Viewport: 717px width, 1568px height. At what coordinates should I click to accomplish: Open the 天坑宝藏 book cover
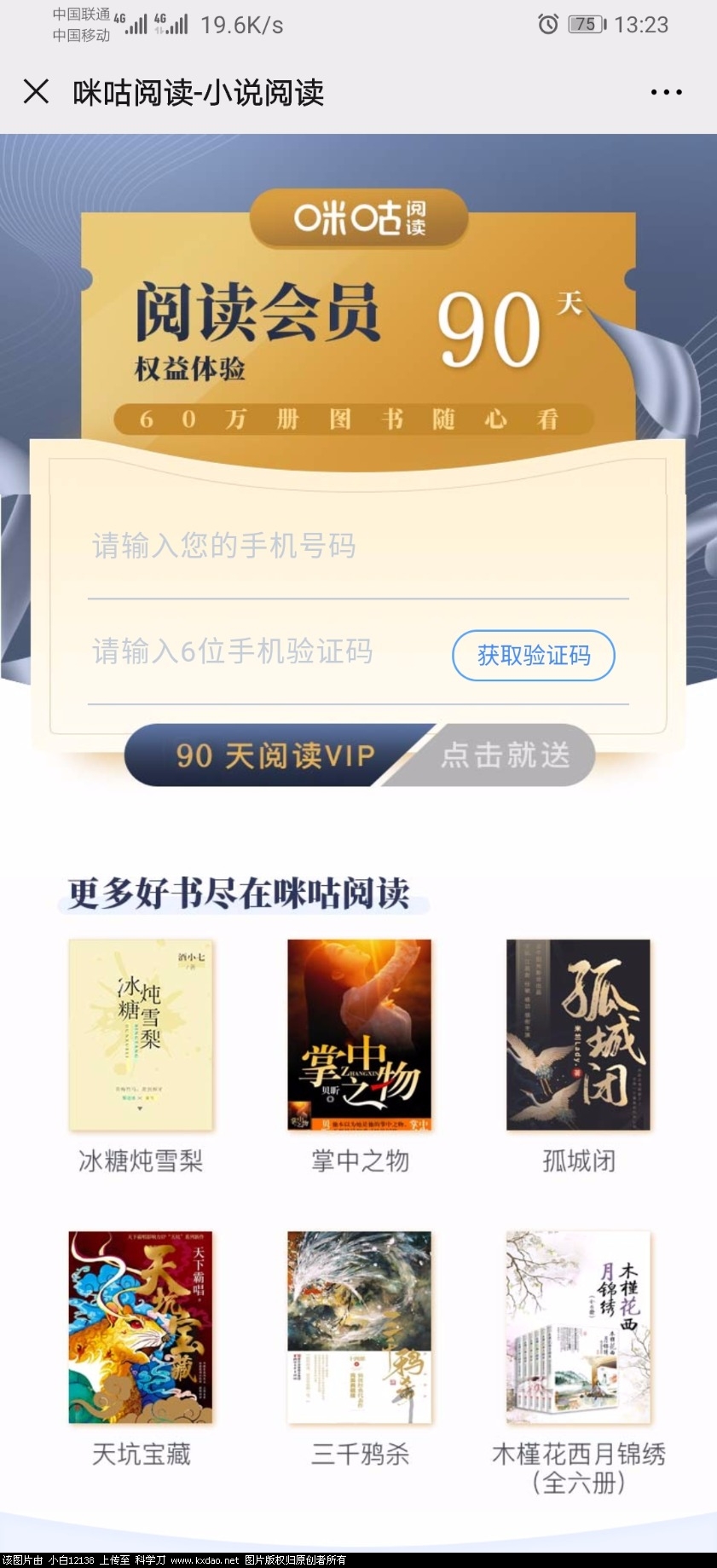[x=140, y=1327]
